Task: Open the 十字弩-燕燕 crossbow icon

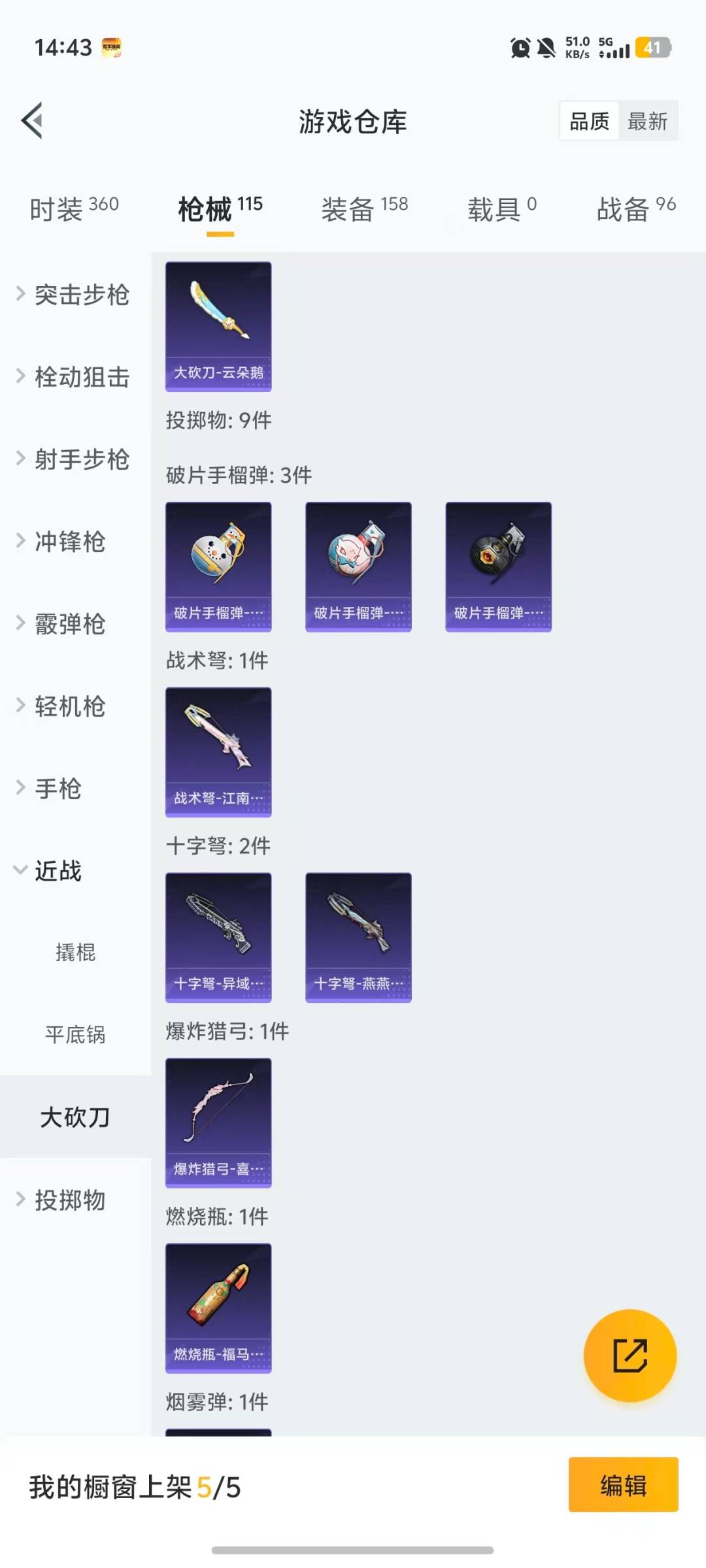Action: coord(358,936)
